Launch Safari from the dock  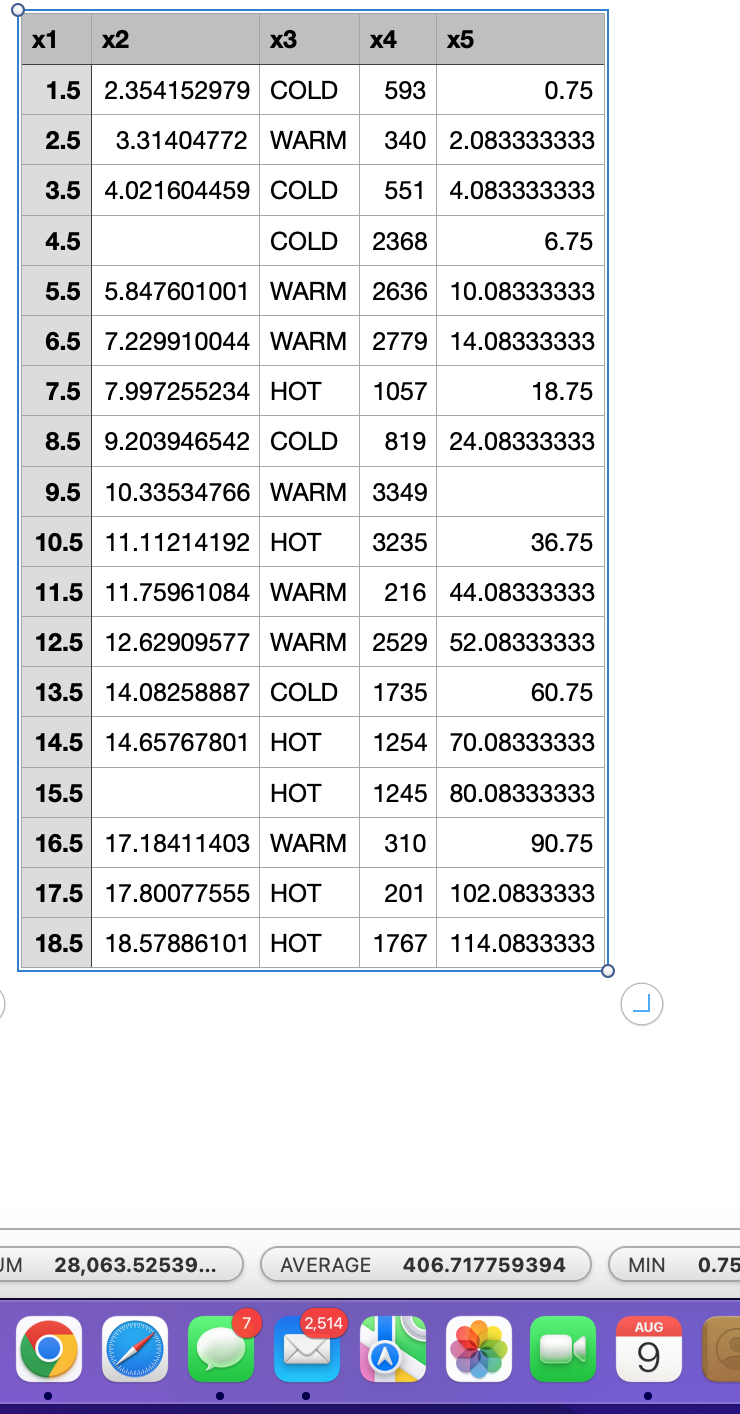pyautogui.click(x=134, y=1350)
